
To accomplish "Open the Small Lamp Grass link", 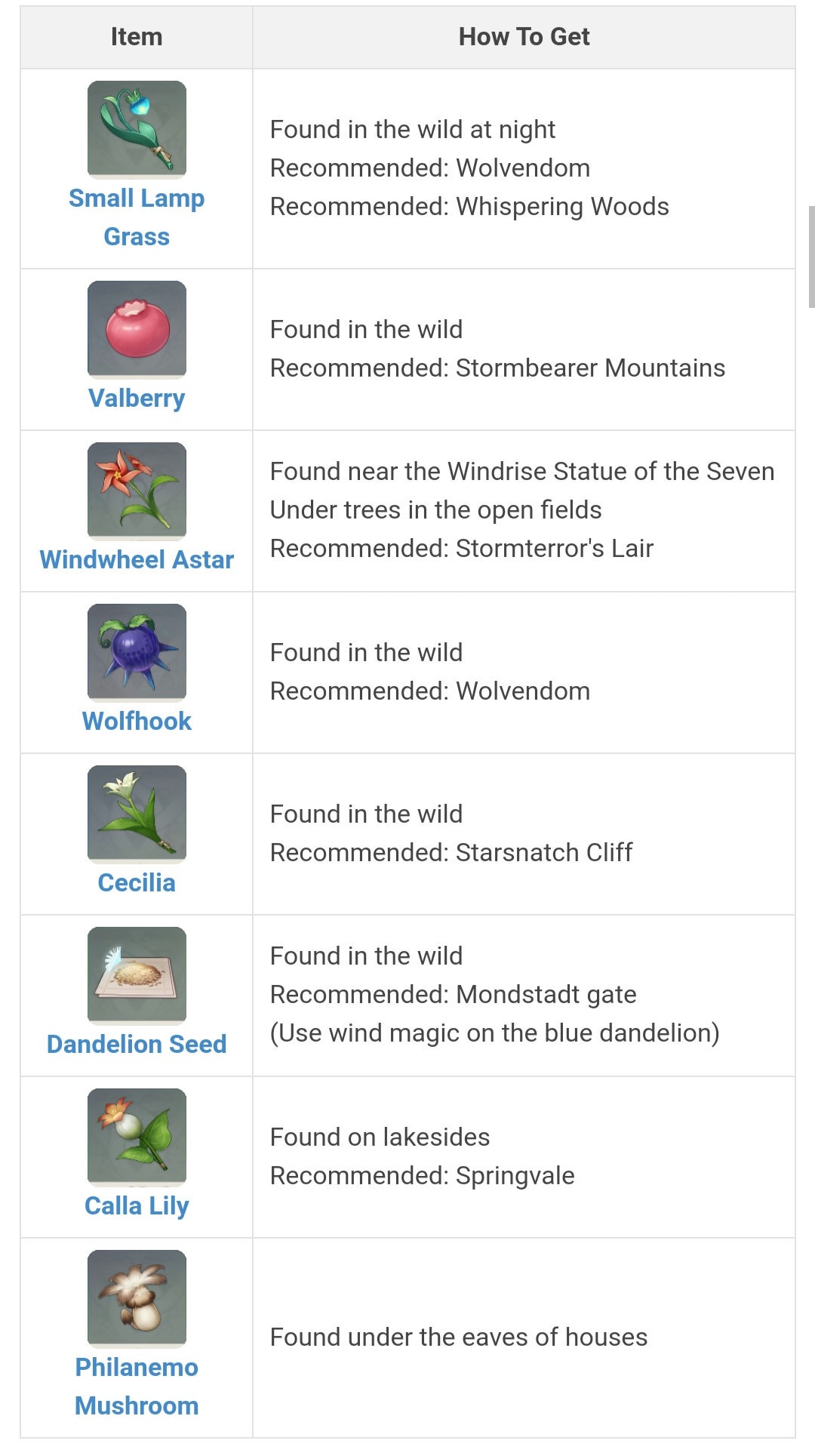I will (x=137, y=199).
